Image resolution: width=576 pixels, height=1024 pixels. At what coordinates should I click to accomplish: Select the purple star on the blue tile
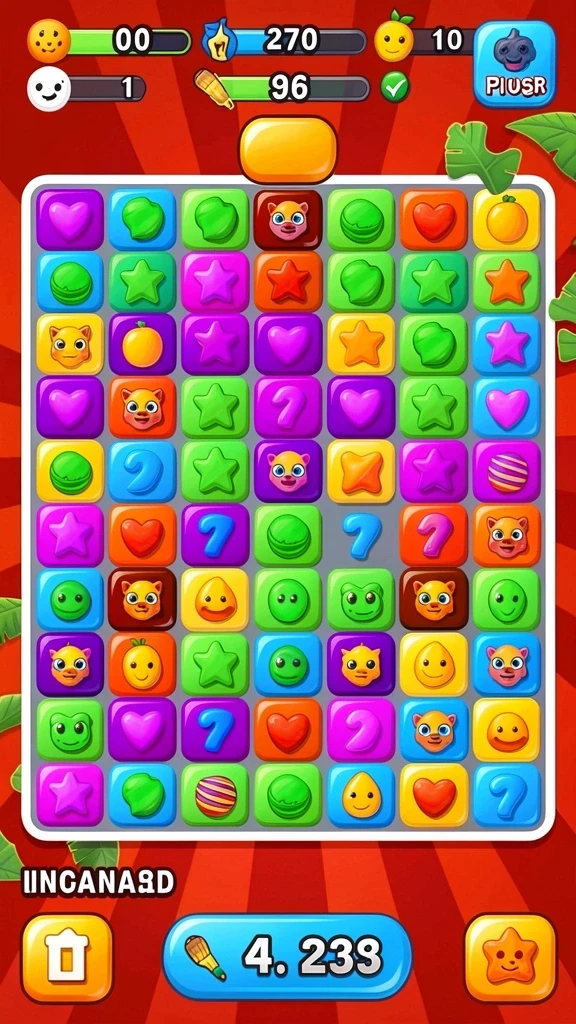coord(507,344)
